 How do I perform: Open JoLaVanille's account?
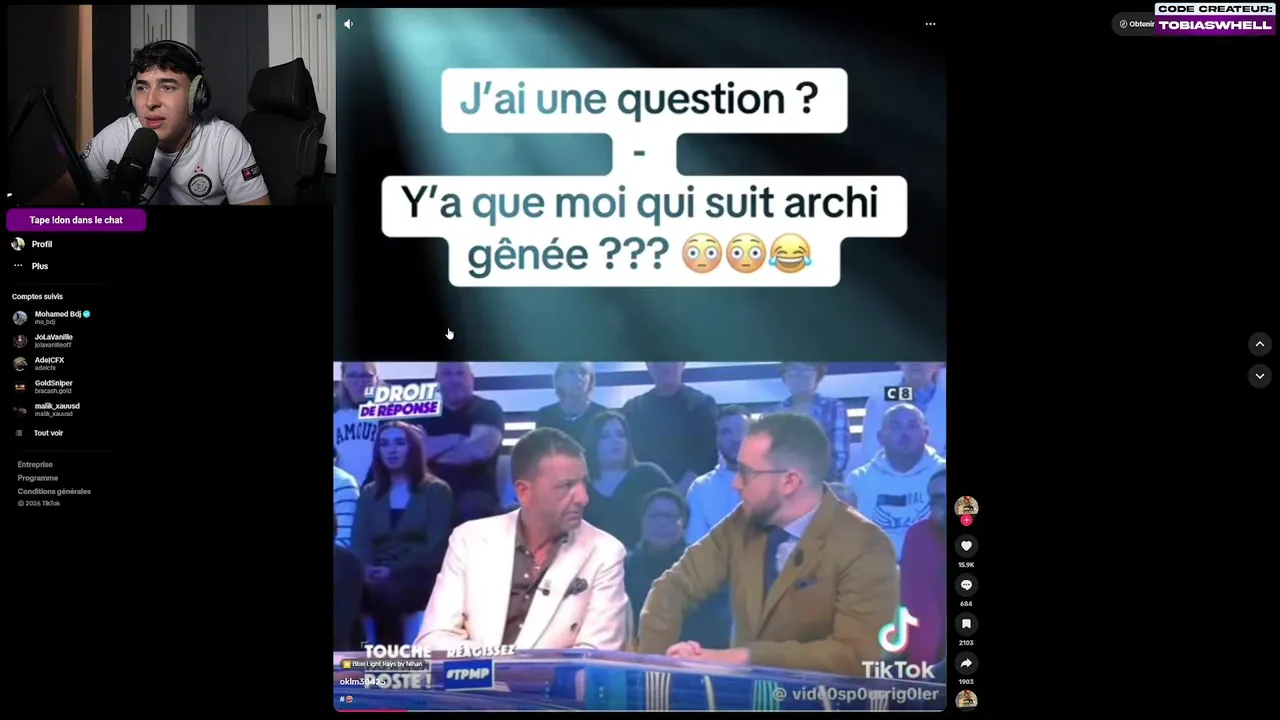53,340
